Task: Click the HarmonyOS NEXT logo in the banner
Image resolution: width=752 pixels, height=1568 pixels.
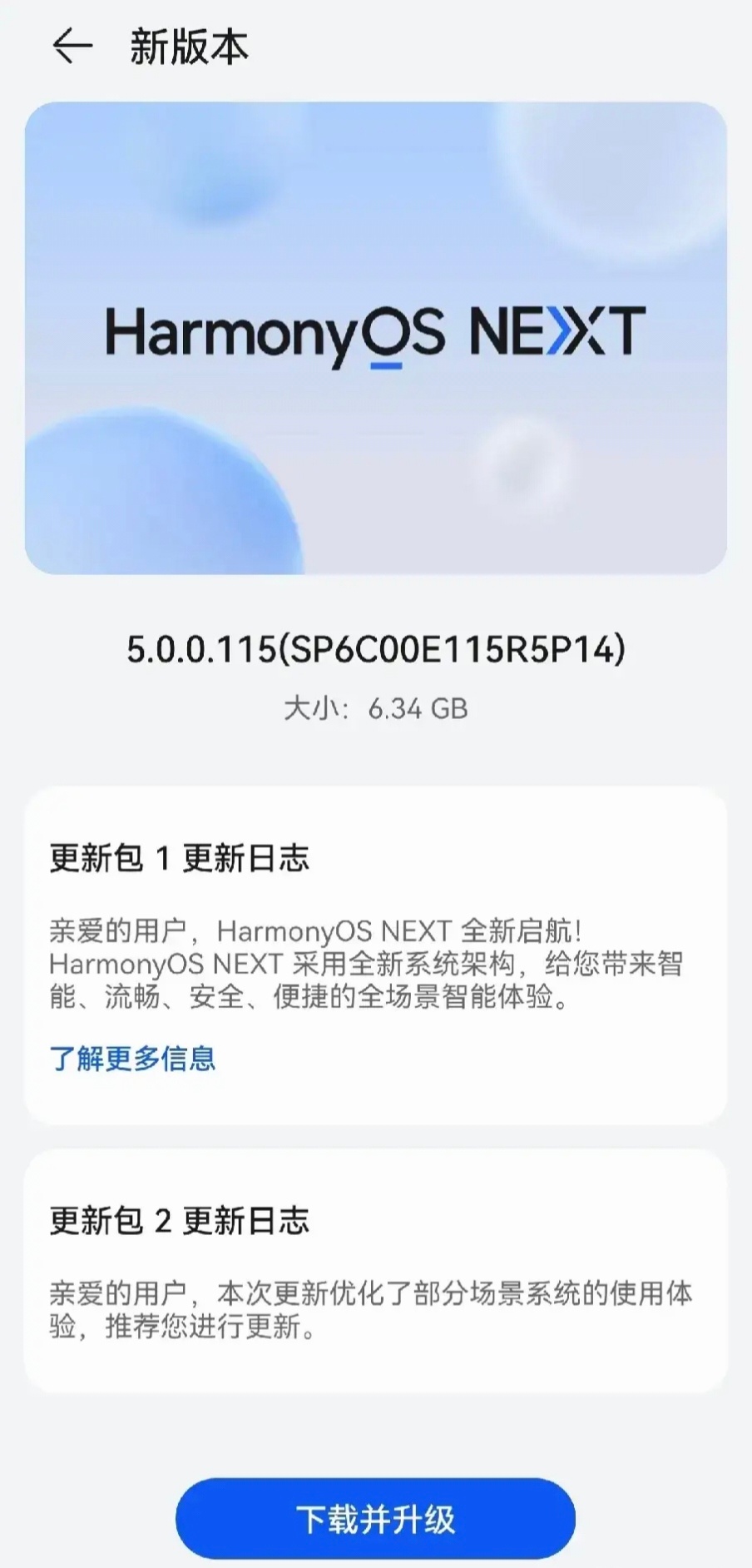Action: pyautogui.click(x=375, y=335)
